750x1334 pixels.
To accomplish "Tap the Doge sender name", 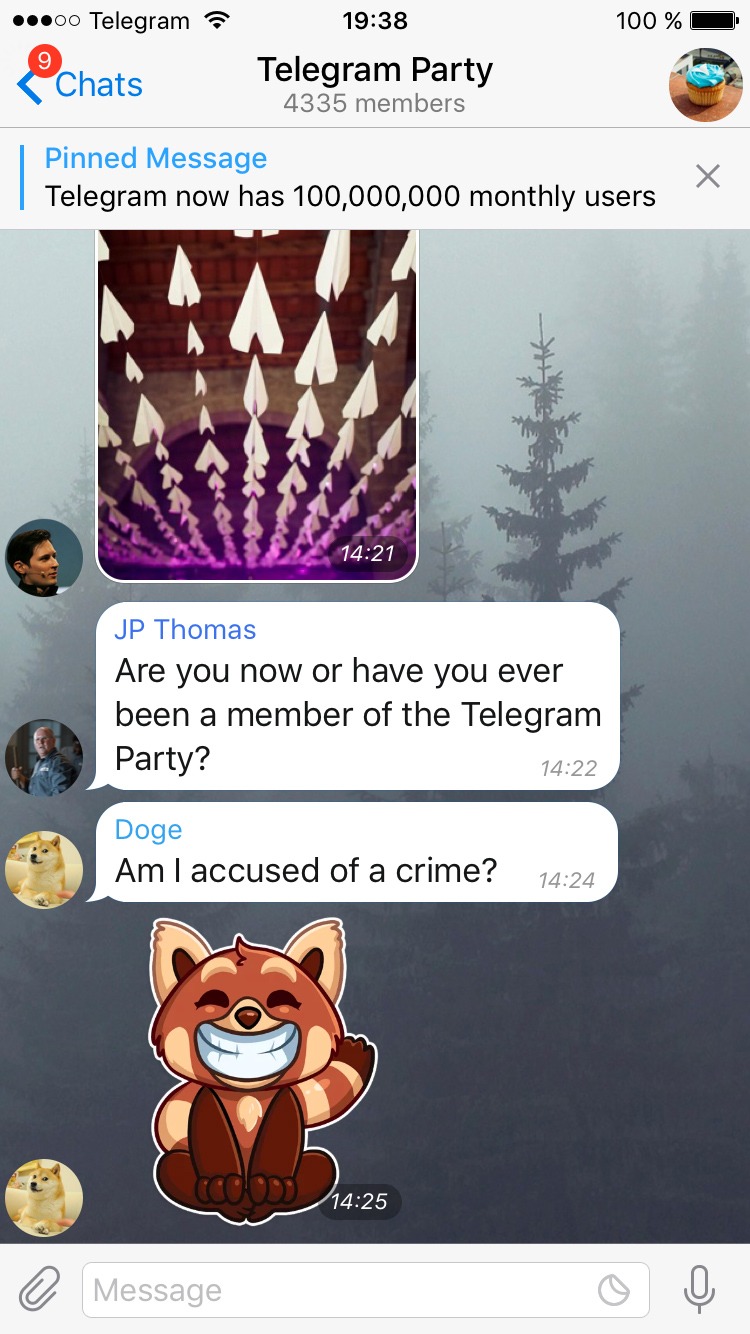I will pos(148,830).
